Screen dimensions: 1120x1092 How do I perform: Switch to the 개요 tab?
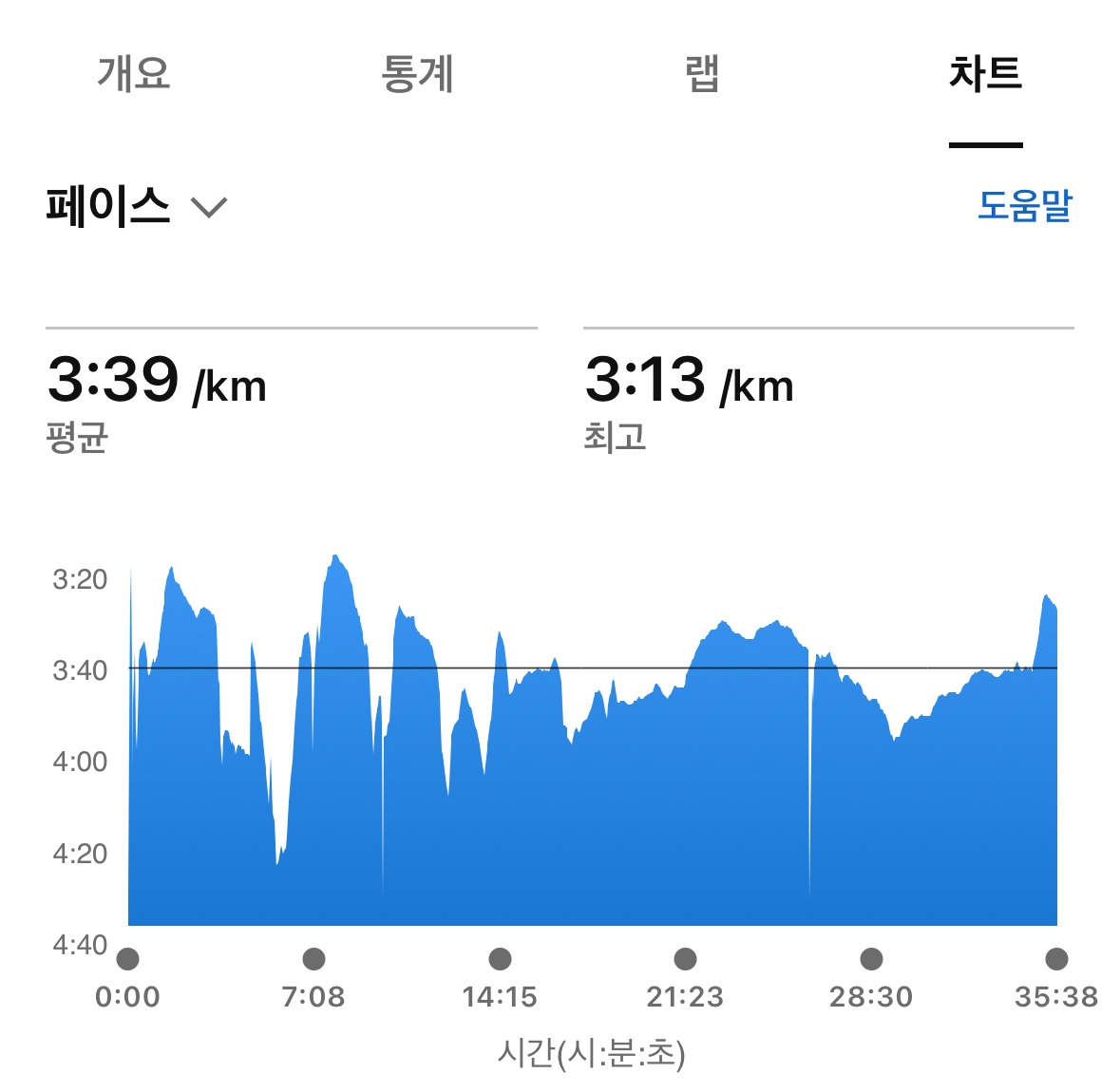[x=134, y=73]
